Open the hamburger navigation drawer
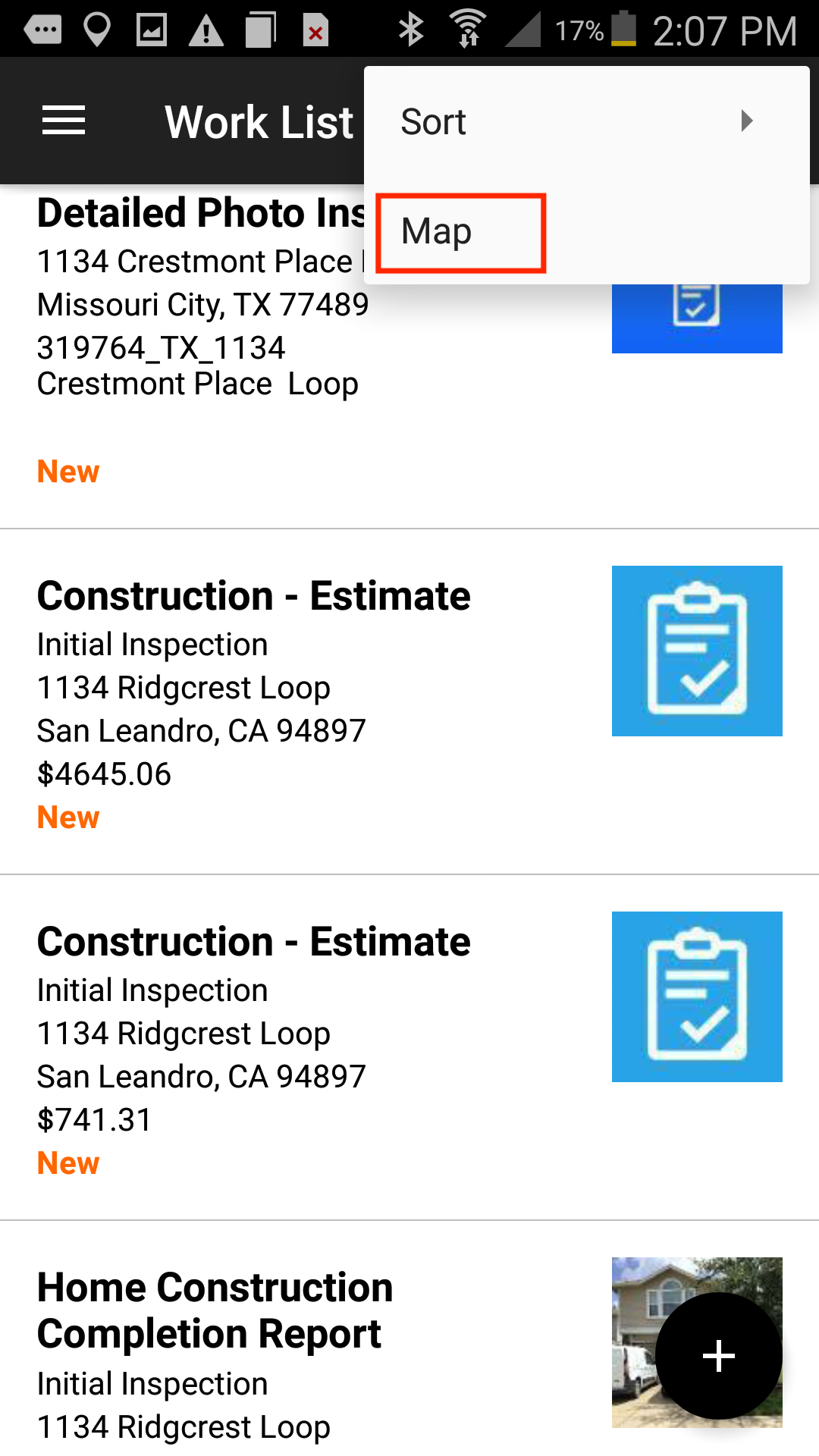 [64, 121]
